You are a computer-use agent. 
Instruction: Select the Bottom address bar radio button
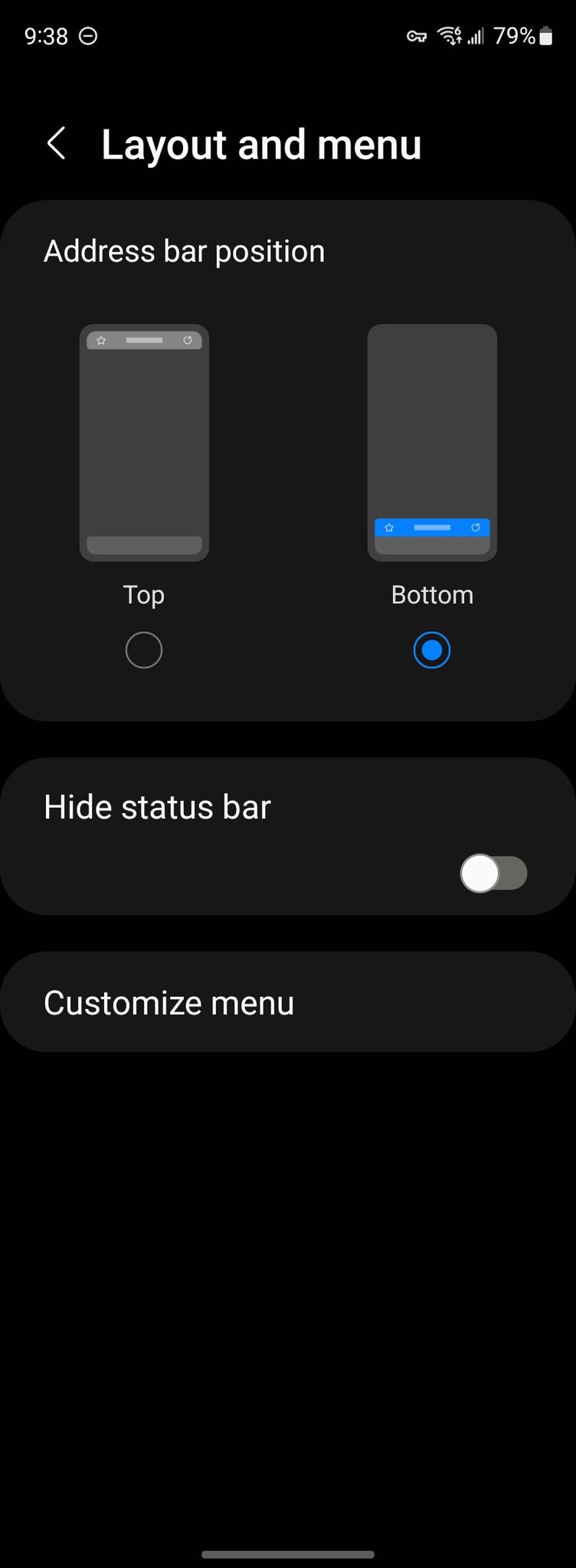coord(432,650)
